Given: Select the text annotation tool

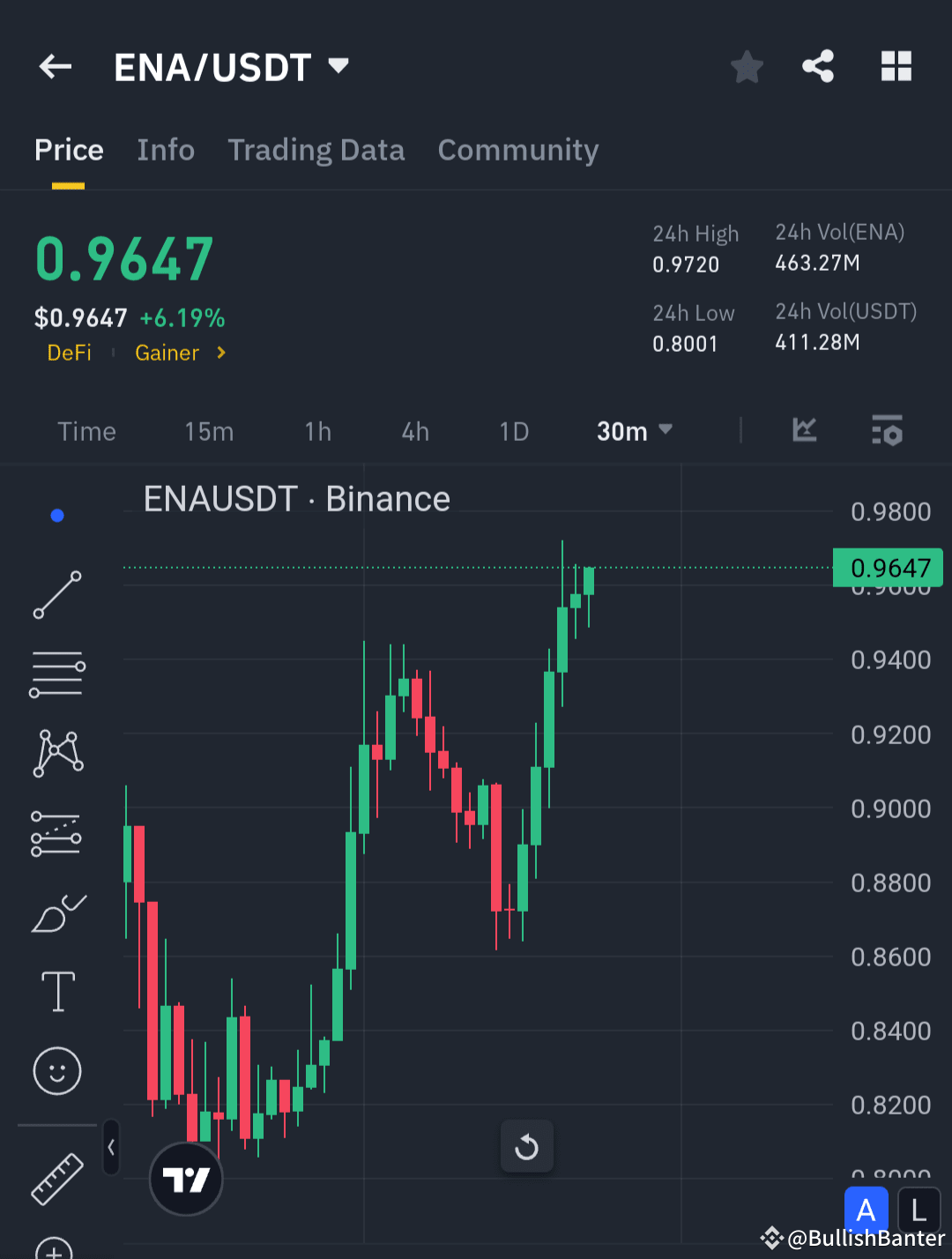Looking at the screenshot, I should pos(56,991).
